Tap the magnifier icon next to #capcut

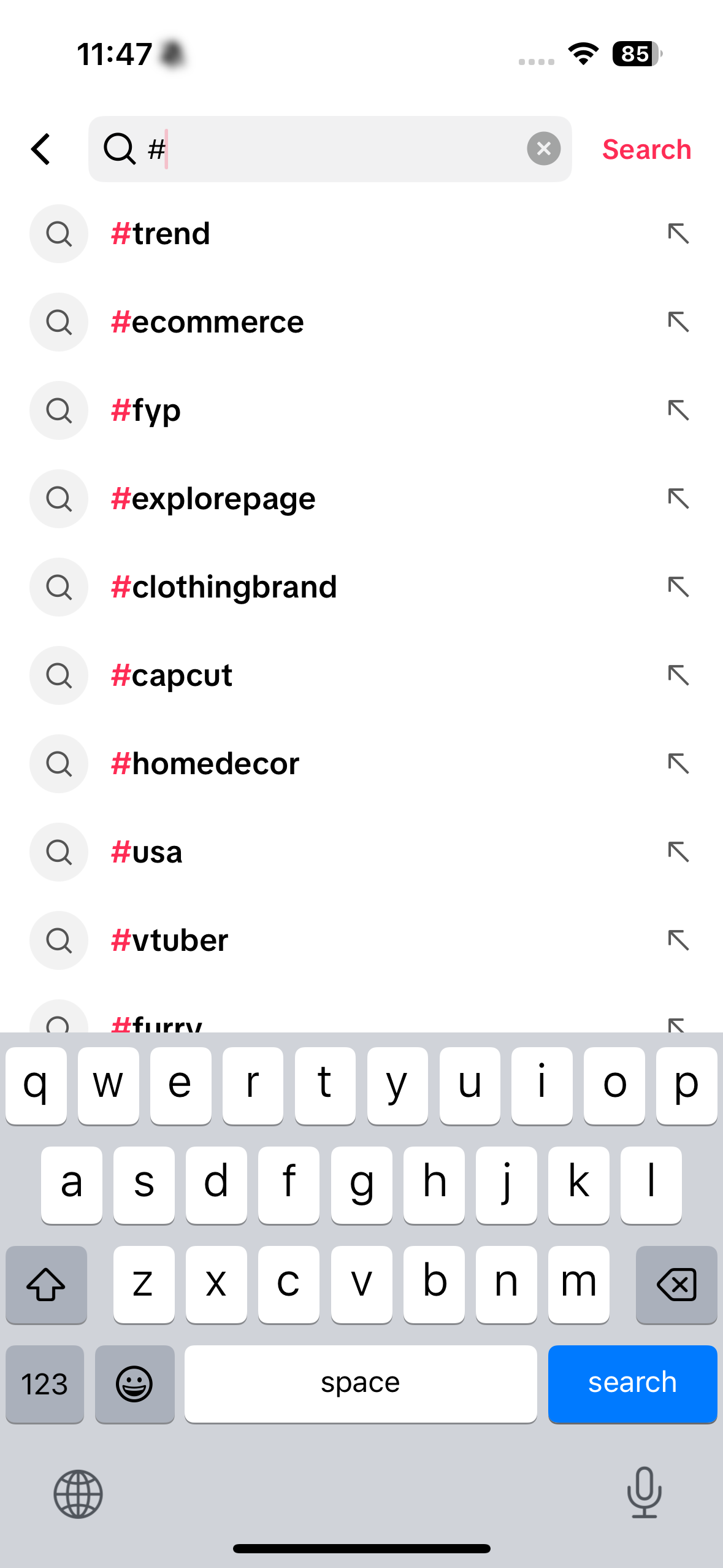pos(58,675)
